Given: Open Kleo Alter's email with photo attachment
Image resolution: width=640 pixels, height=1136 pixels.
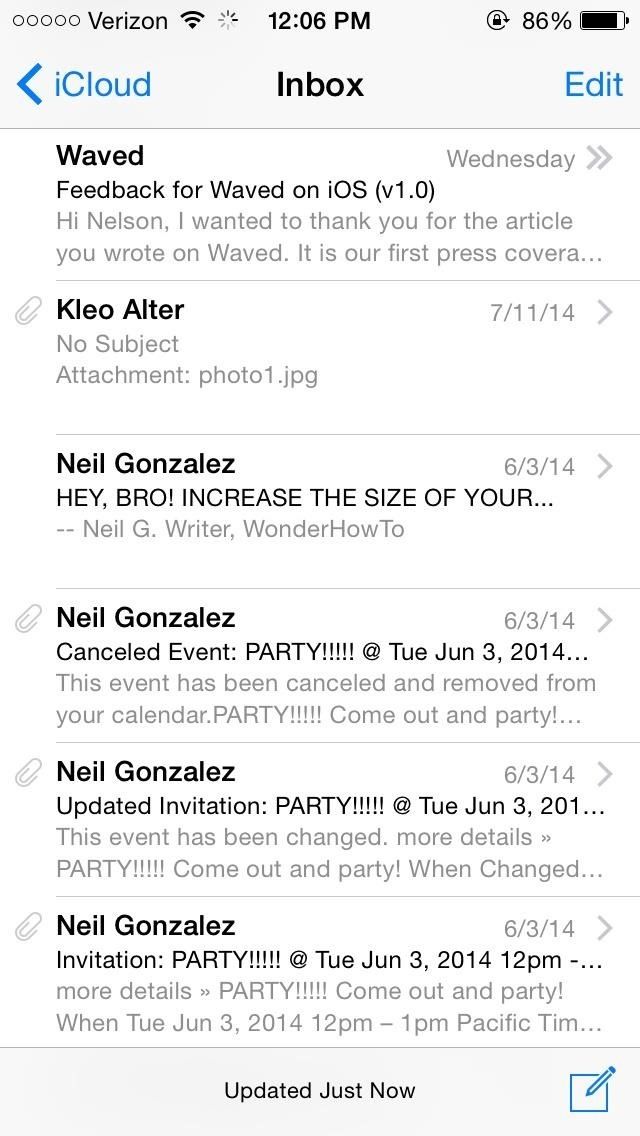Looking at the screenshot, I should click(330, 343).
